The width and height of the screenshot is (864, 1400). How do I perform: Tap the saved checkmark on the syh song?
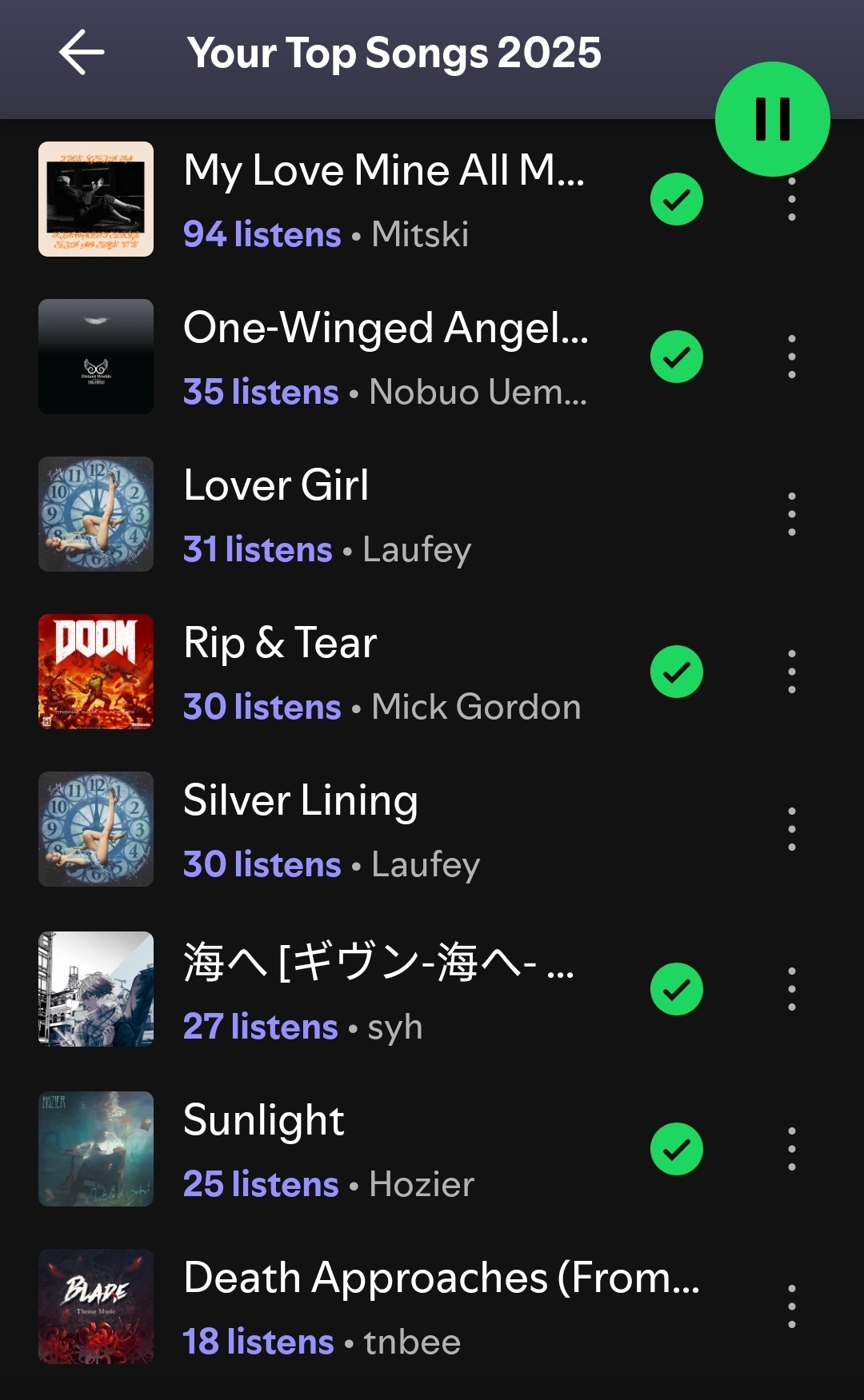click(x=676, y=989)
